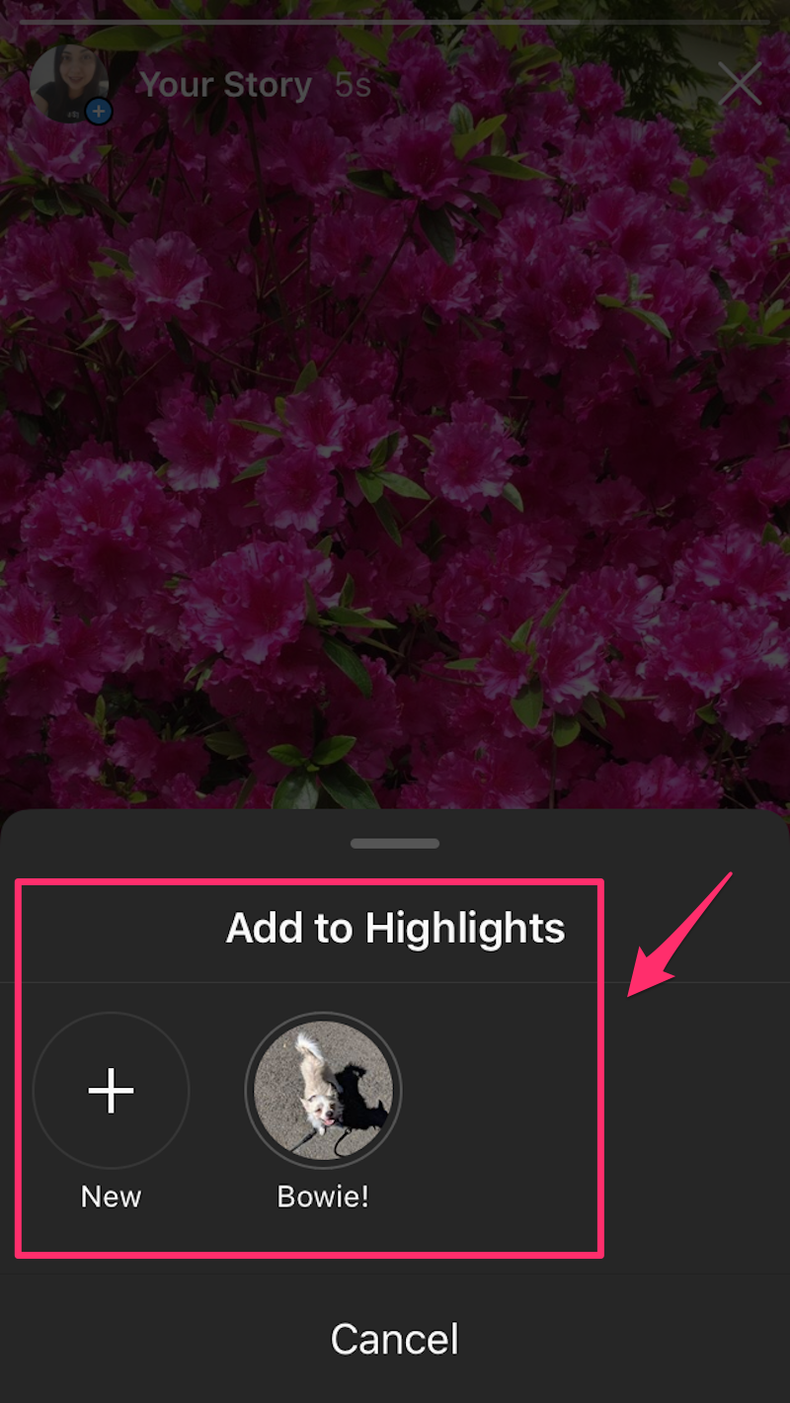
Task: Tap the dimmed azalea story photo
Action: tap(395, 450)
